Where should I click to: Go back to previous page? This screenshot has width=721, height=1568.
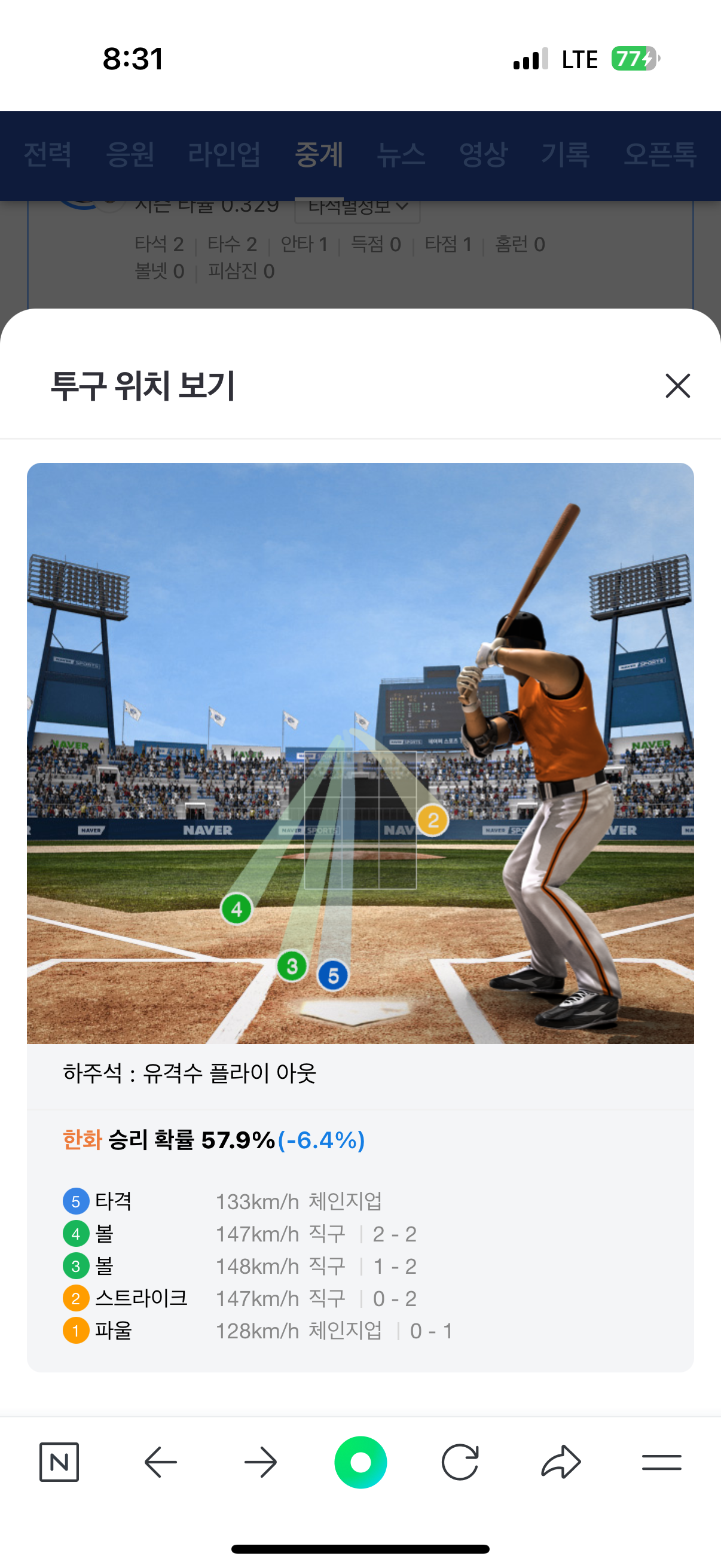[x=160, y=1462]
